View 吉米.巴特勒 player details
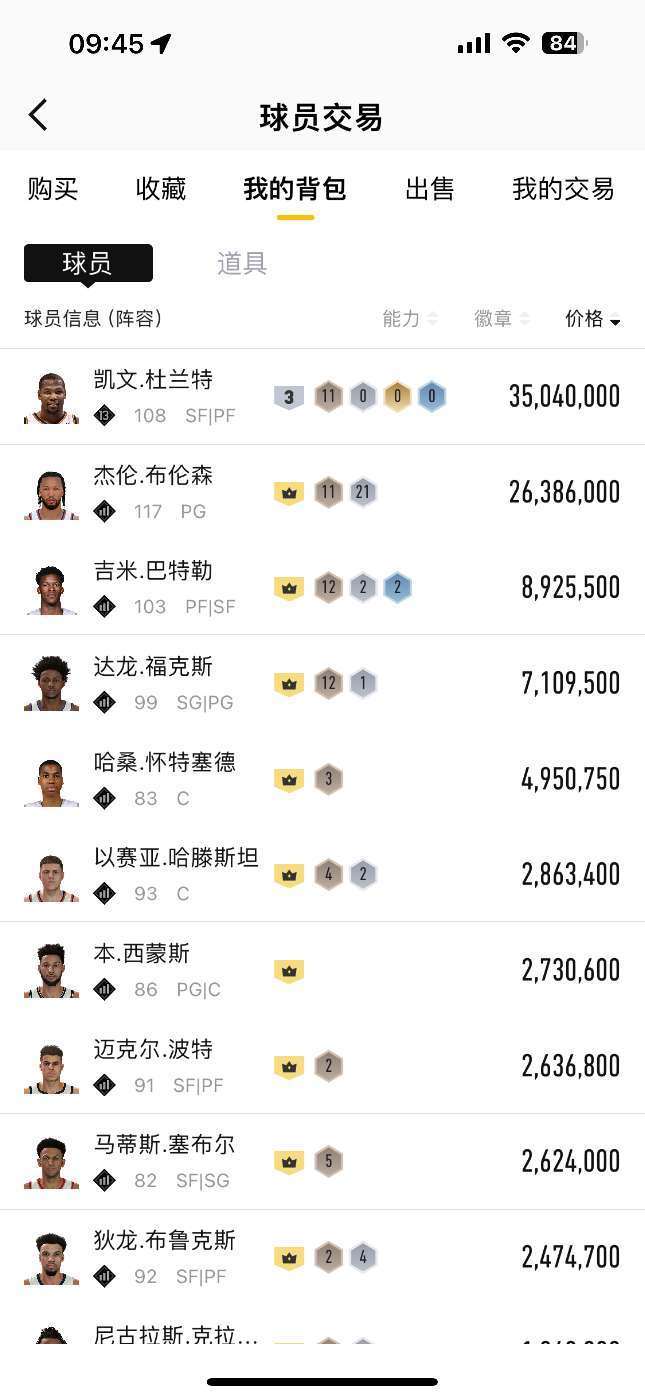The height and width of the screenshot is (1398, 645). [x=322, y=588]
